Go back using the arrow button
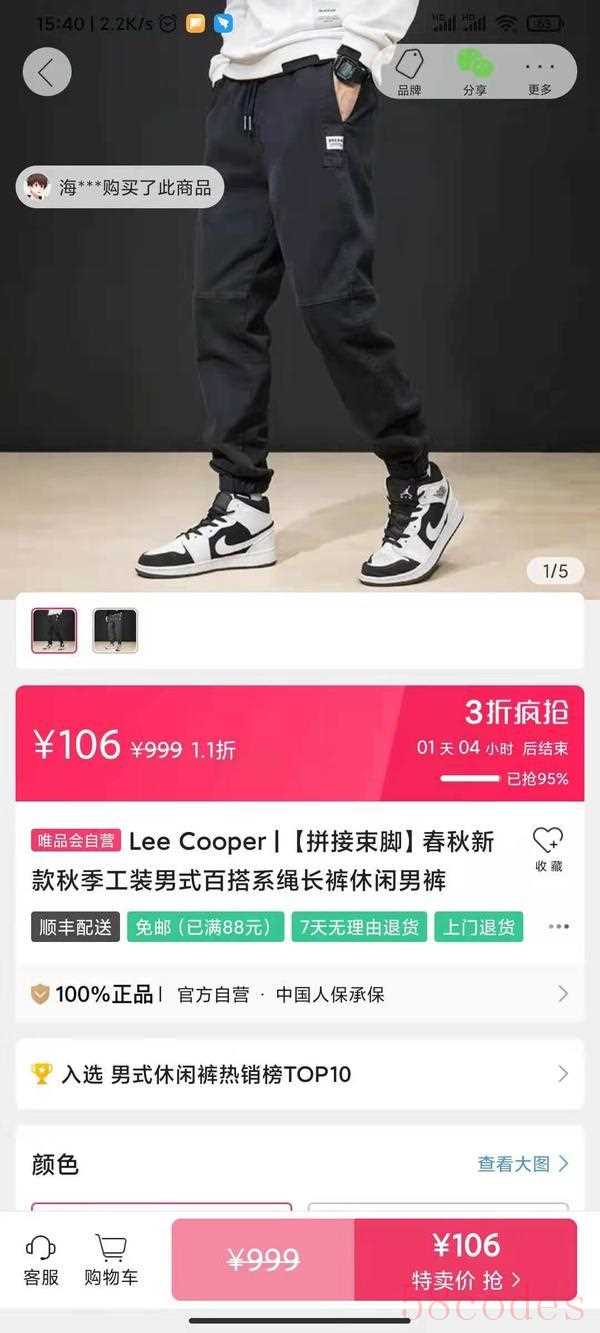600x1333 pixels. (x=47, y=71)
